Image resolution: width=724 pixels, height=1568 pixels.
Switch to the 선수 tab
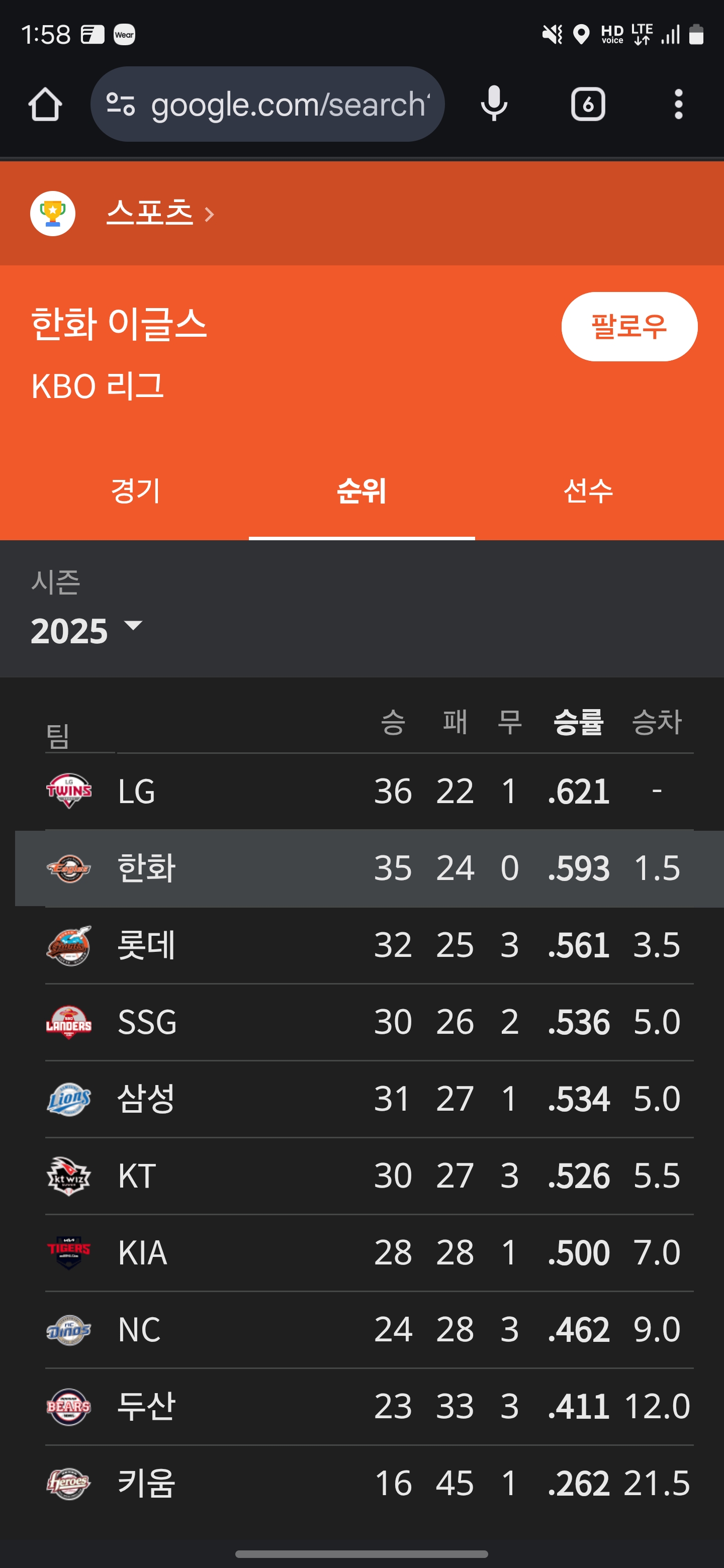588,491
